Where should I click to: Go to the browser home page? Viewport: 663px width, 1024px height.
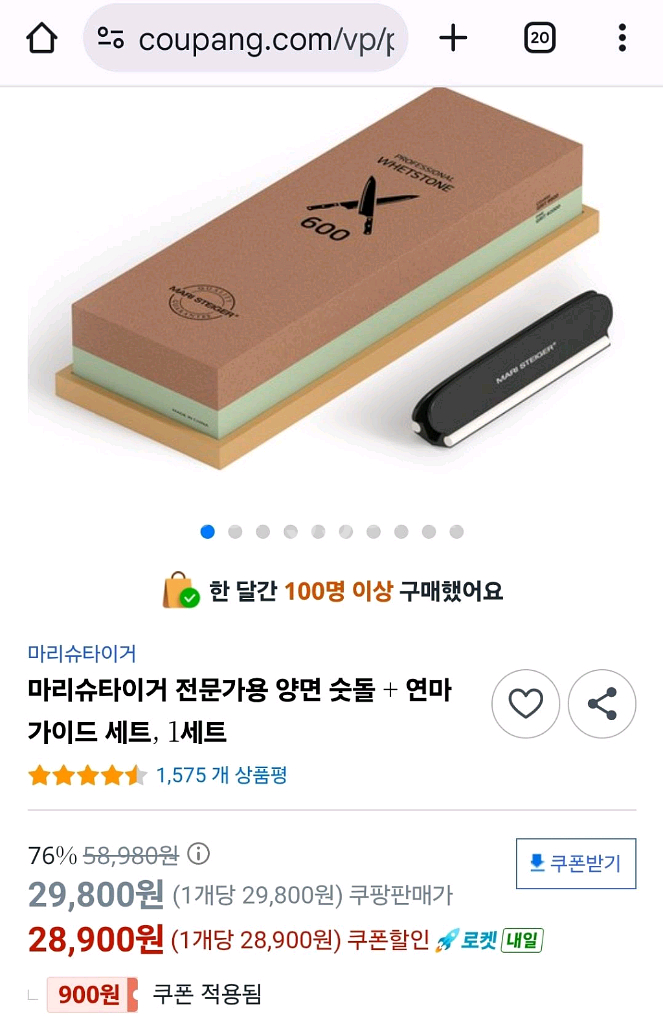pos(41,39)
